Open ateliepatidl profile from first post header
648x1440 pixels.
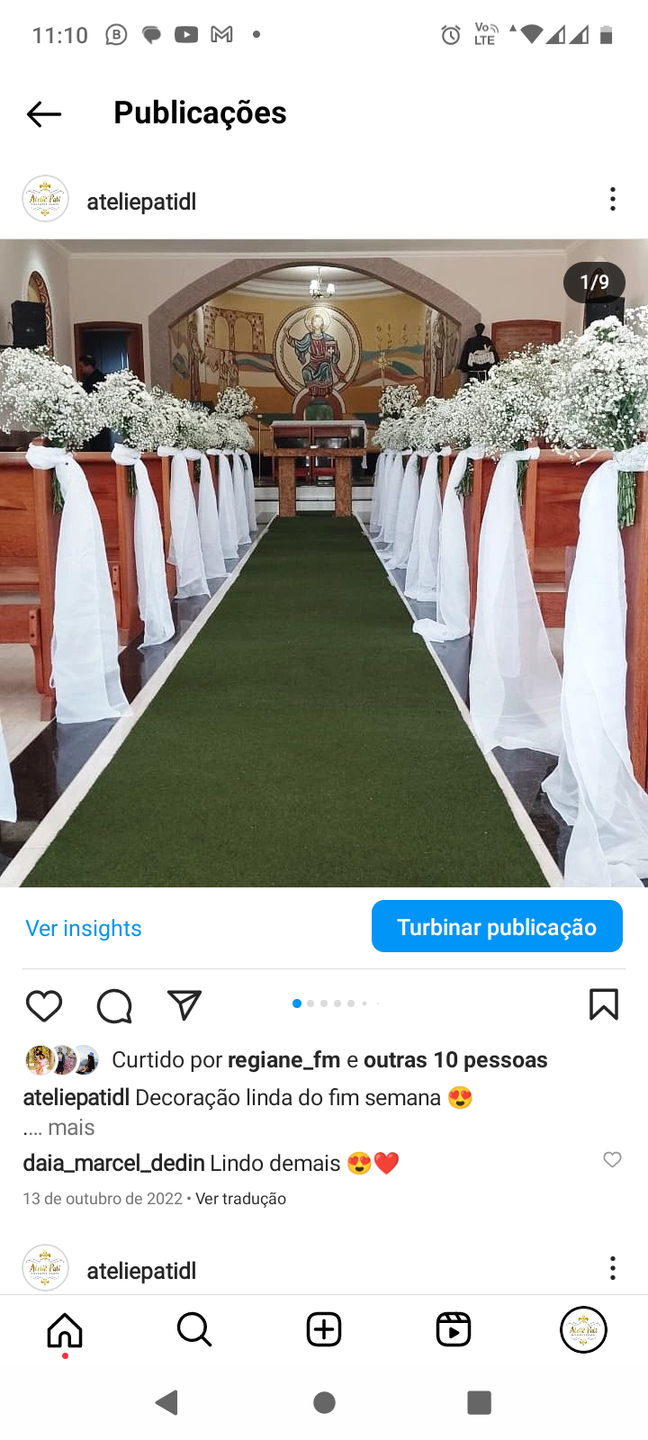(x=141, y=202)
